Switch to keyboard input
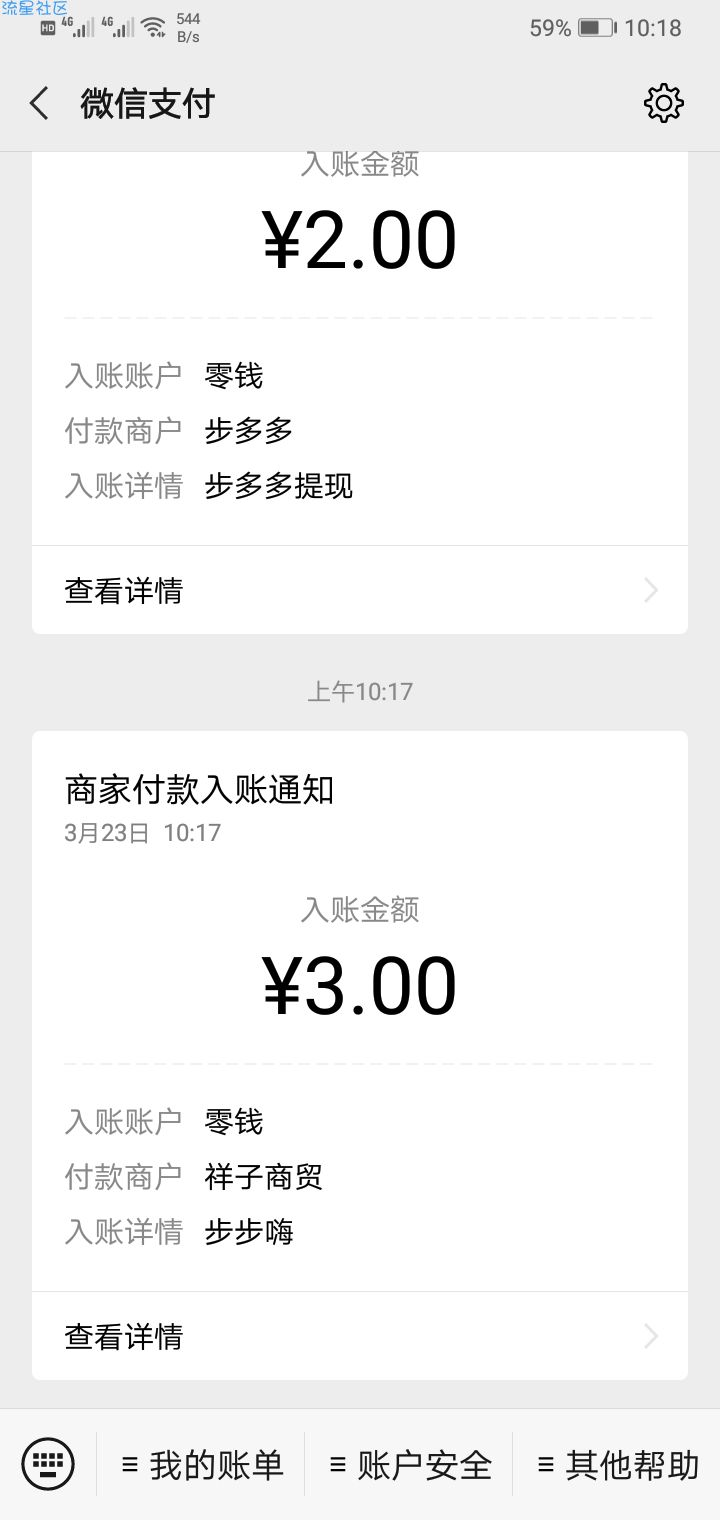 pyautogui.click(x=48, y=1465)
